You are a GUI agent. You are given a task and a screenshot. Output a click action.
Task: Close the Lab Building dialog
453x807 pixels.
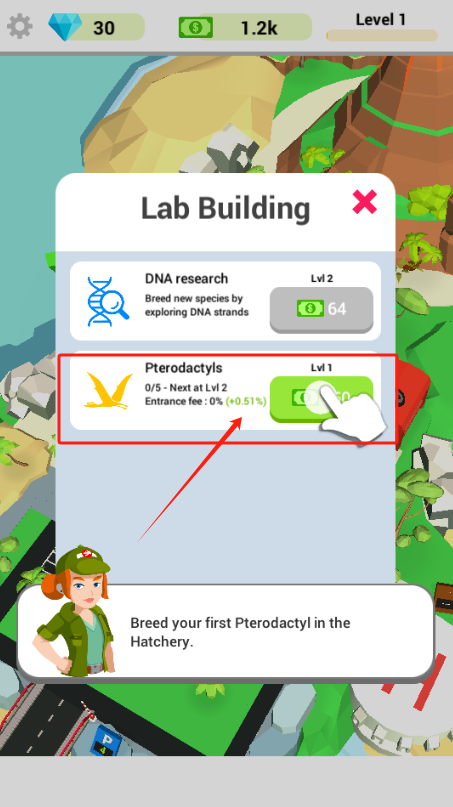pos(364,202)
